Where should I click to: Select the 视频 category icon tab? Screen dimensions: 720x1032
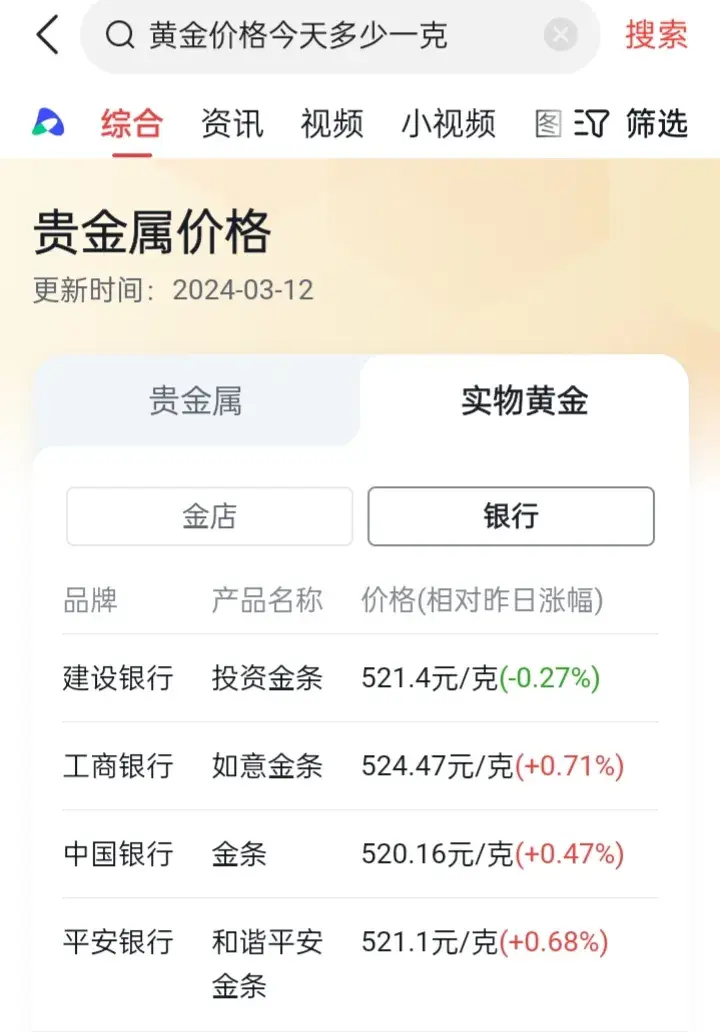coord(331,123)
